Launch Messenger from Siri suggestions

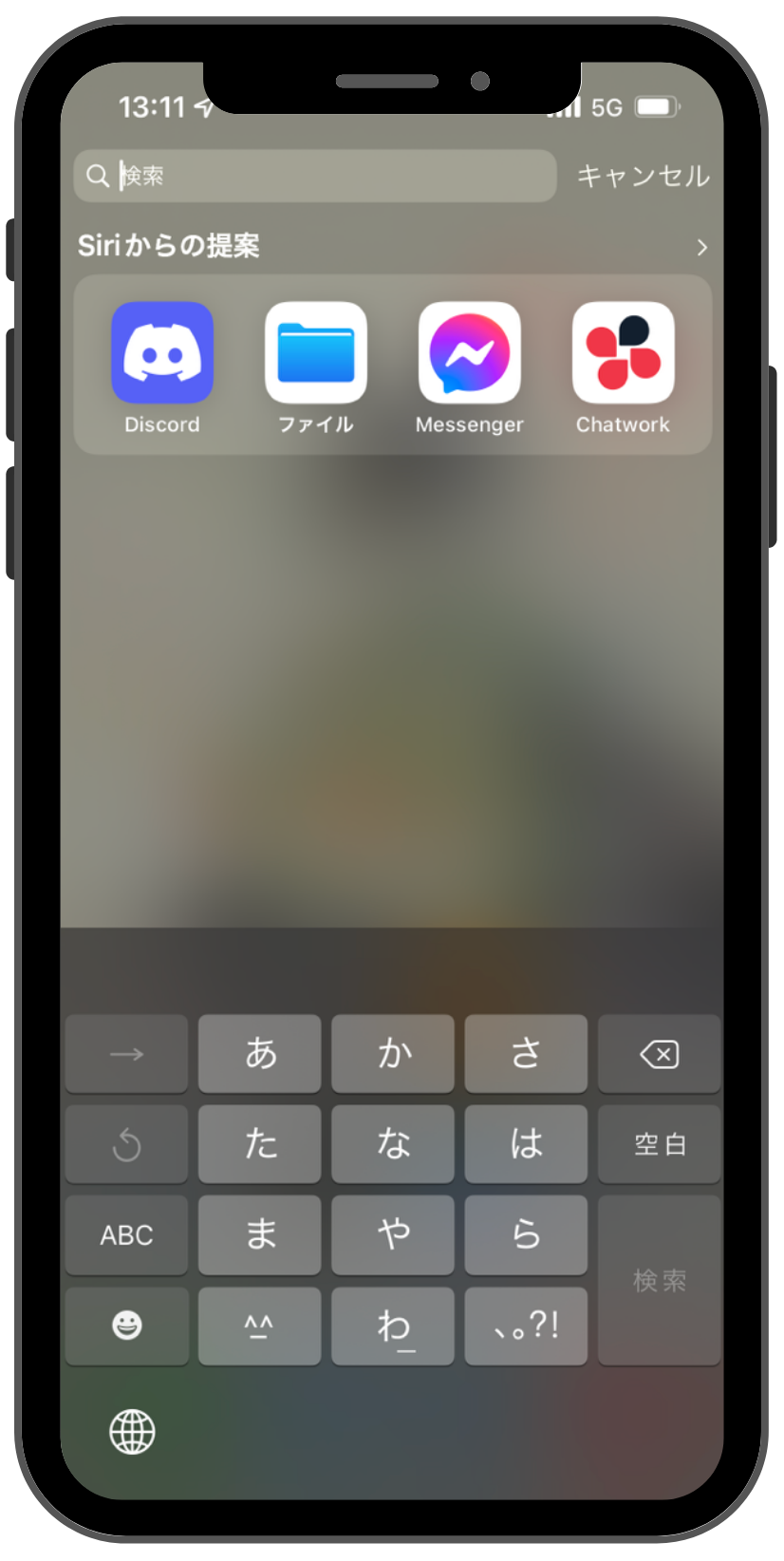pyautogui.click(x=470, y=353)
